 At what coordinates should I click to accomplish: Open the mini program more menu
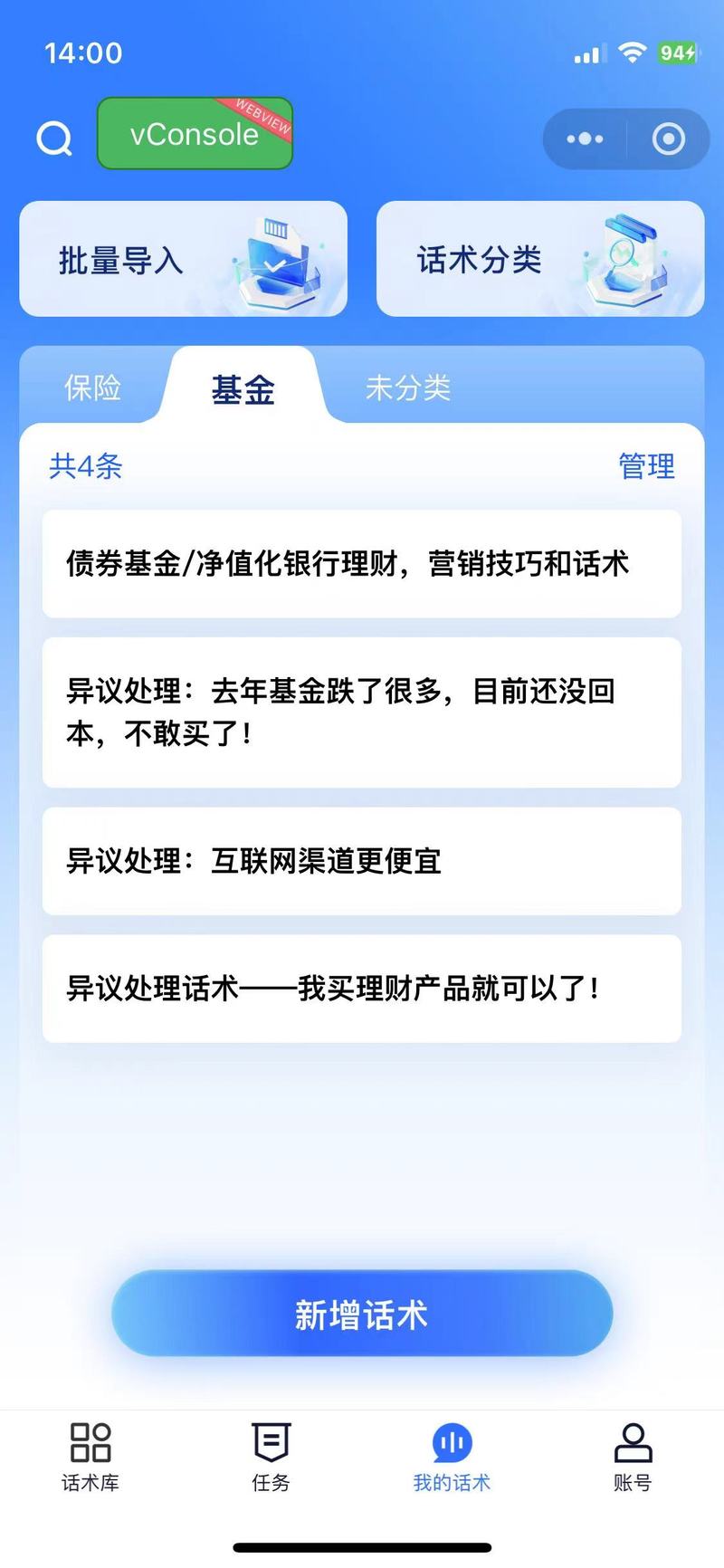click(585, 139)
